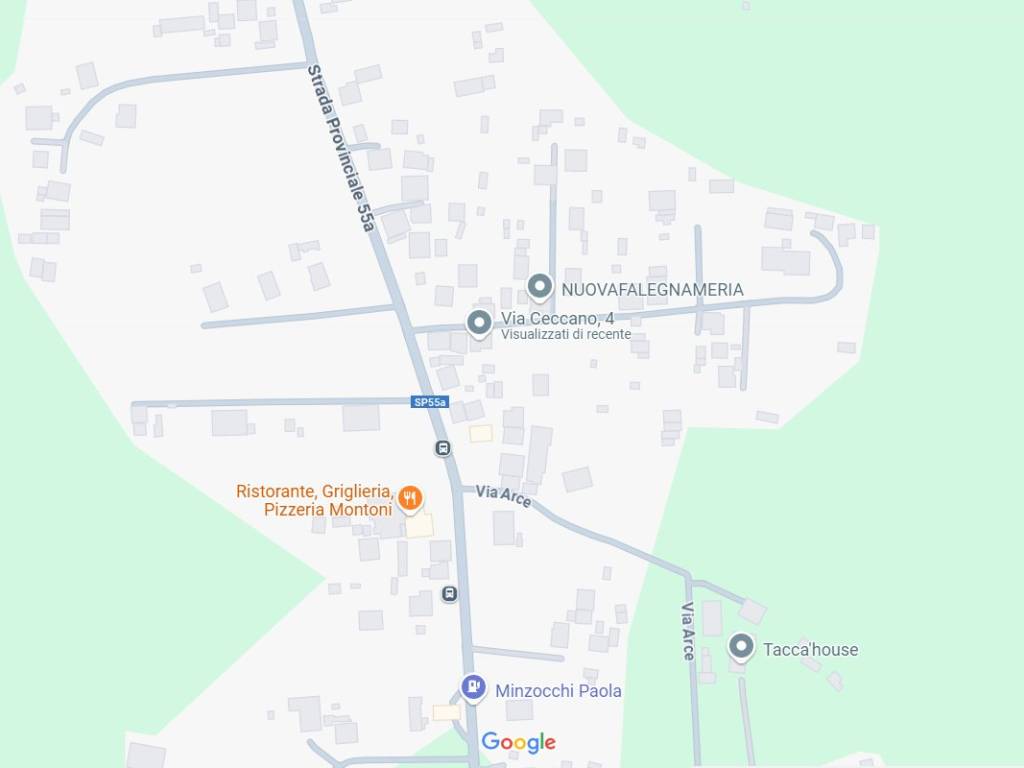Open the NUOVAFALEGNAMERIA map pin
The height and width of the screenshot is (768, 1024).
click(540, 288)
